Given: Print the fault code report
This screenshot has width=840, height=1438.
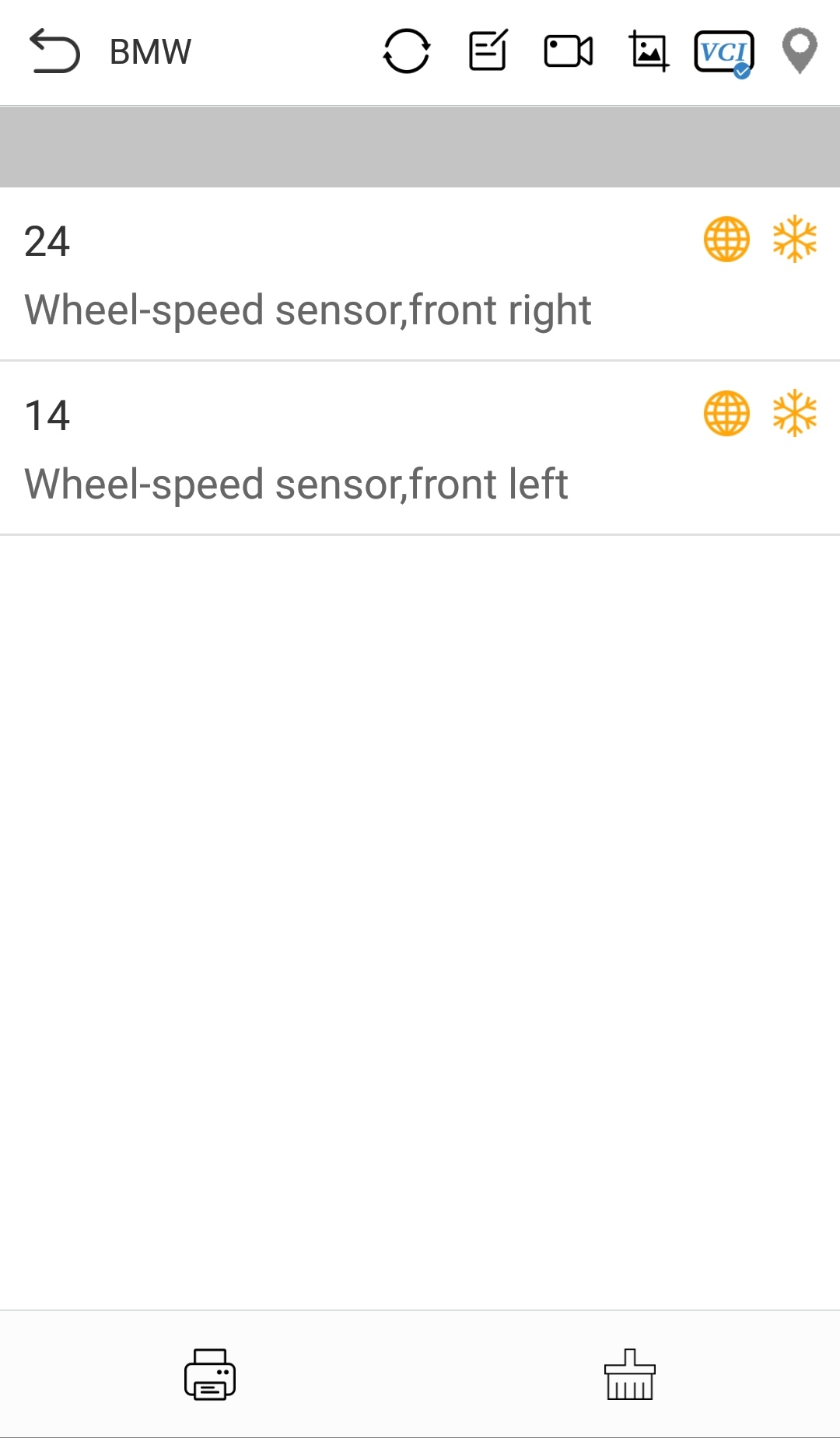Looking at the screenshot, I should tap(210, 1374).
